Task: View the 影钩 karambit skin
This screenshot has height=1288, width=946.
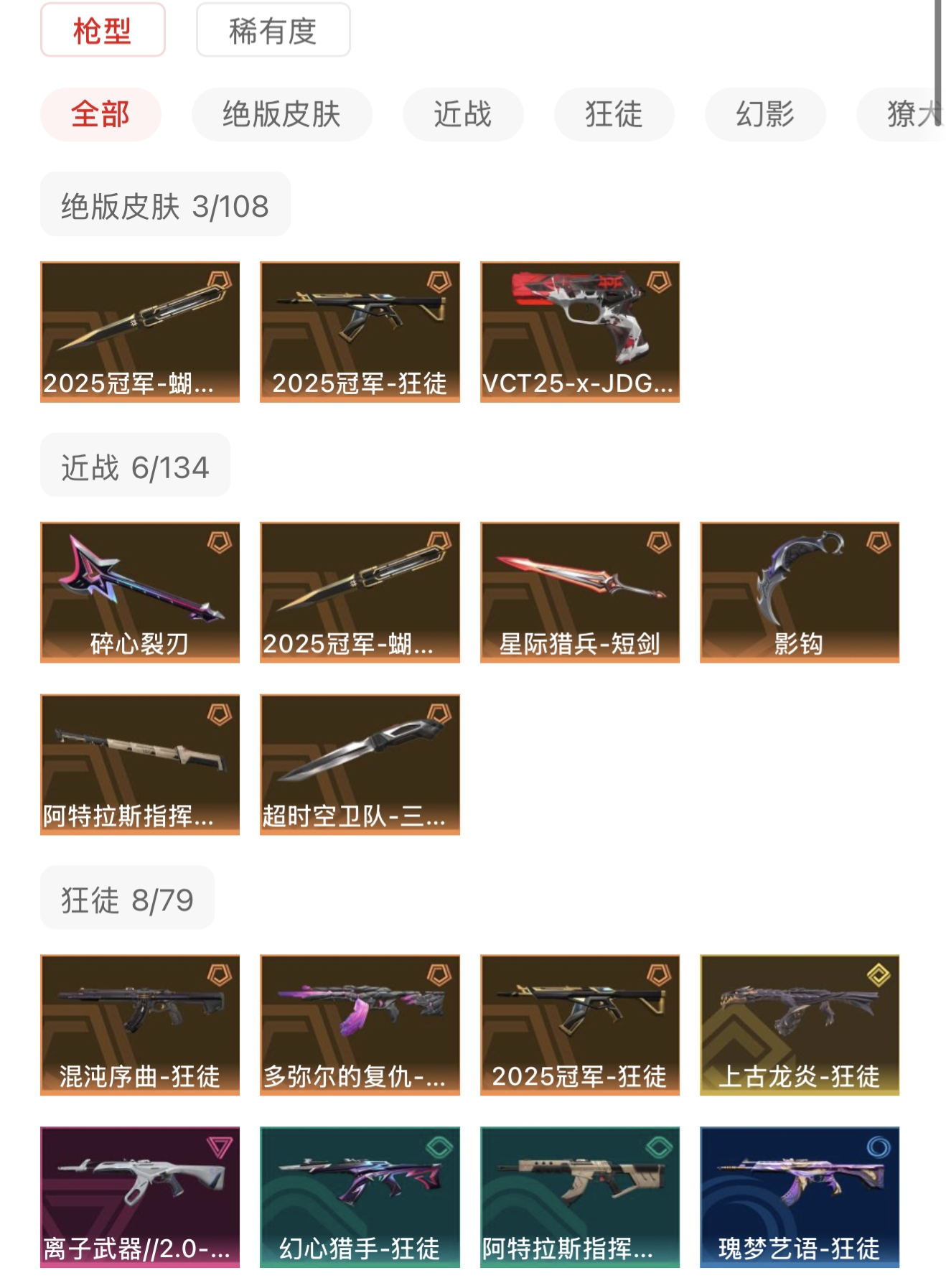Action: pyautogui.click(x=799, y=592)
